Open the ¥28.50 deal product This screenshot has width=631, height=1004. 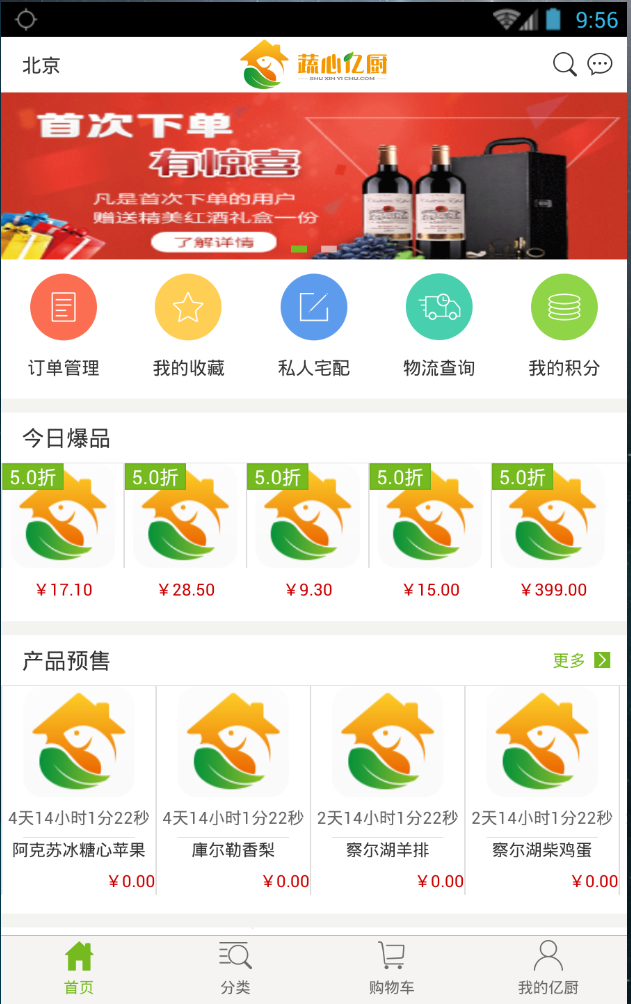point(186,530)
